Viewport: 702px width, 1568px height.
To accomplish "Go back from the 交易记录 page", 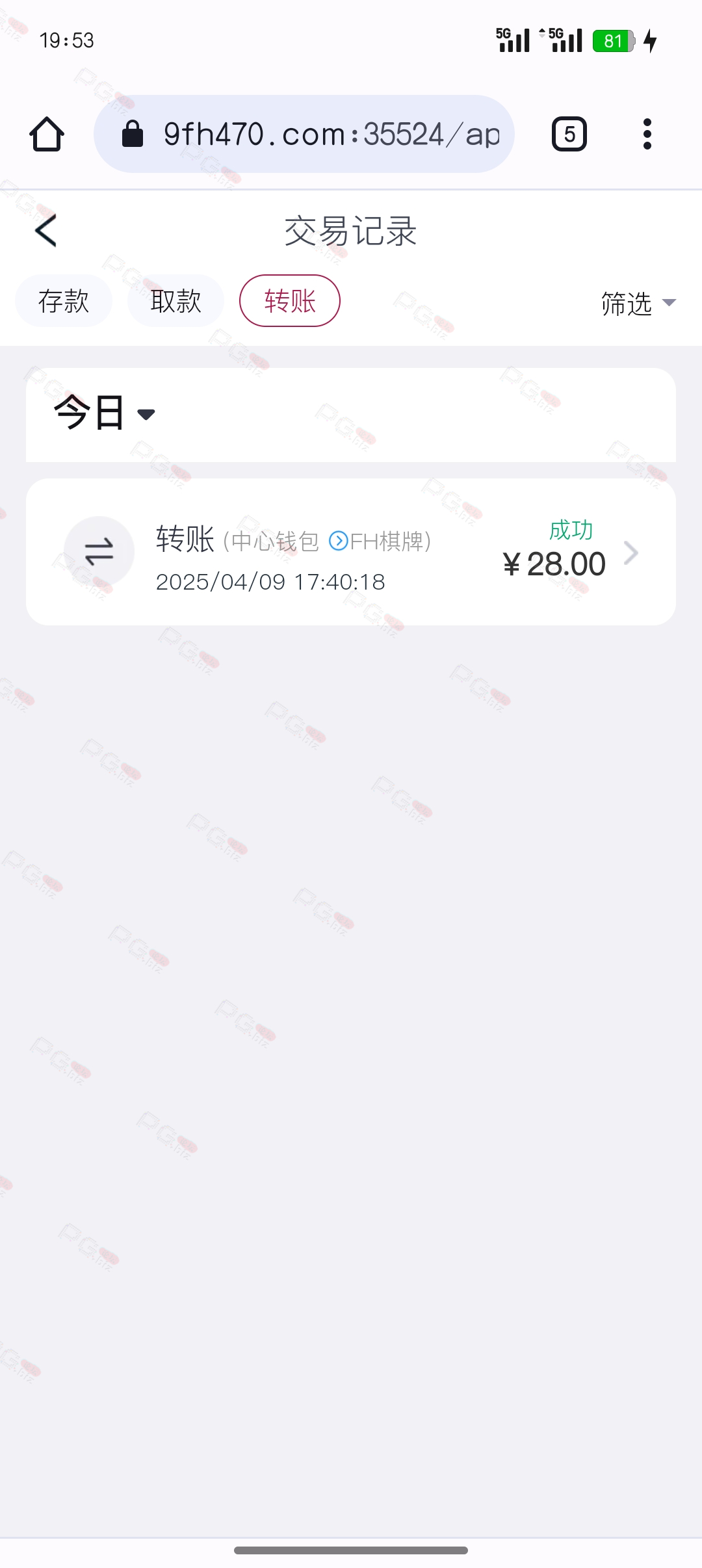I will [x=45, y=231].
